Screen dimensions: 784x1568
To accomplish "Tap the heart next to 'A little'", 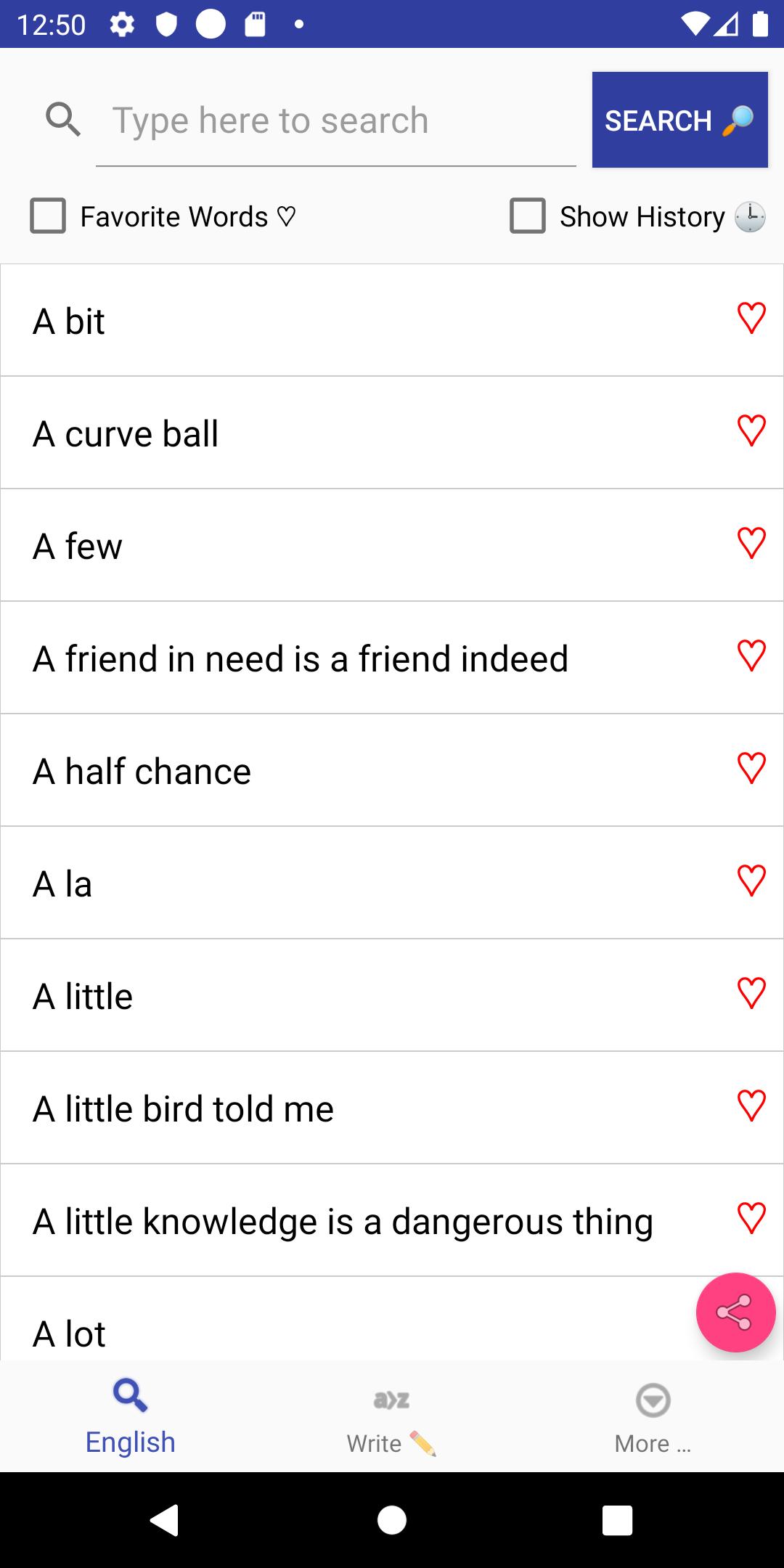I will click(x=751, y=993).
